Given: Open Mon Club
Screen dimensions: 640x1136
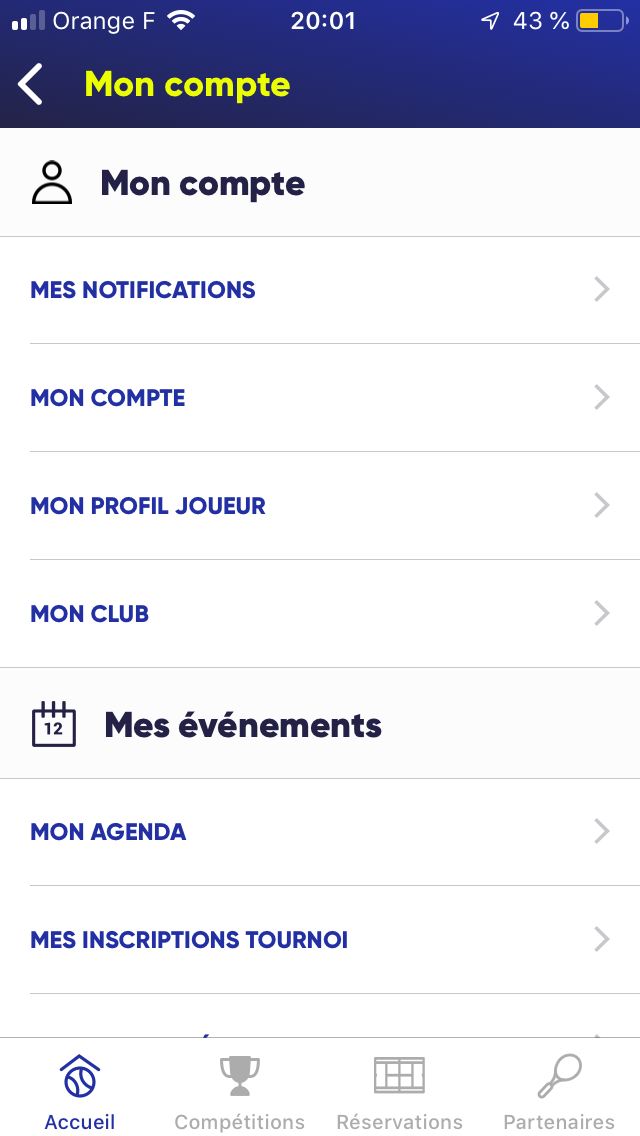Looking at the screenshot, I should 320,614.
